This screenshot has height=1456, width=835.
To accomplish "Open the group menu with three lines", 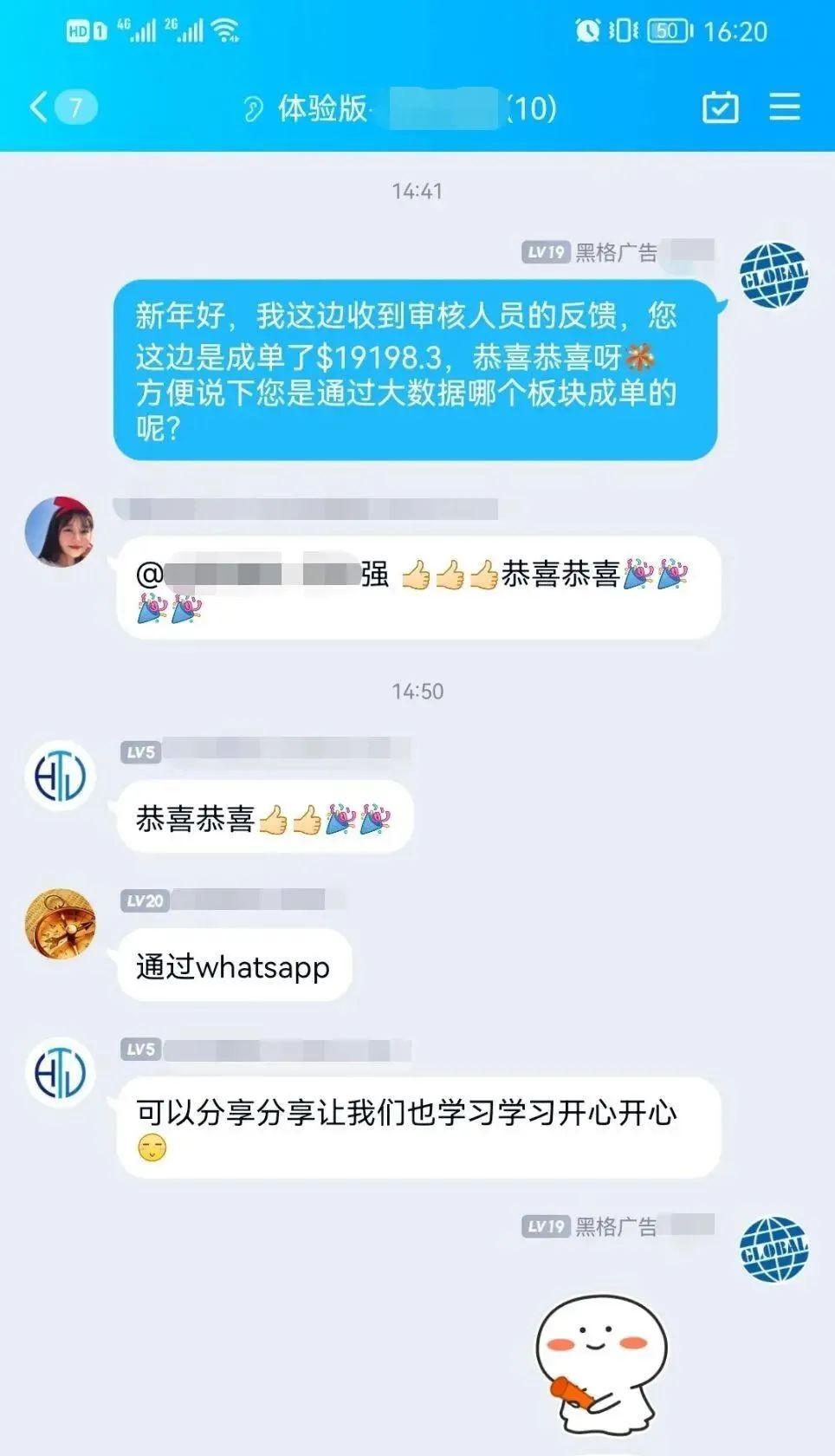I will tap(785, 107).
